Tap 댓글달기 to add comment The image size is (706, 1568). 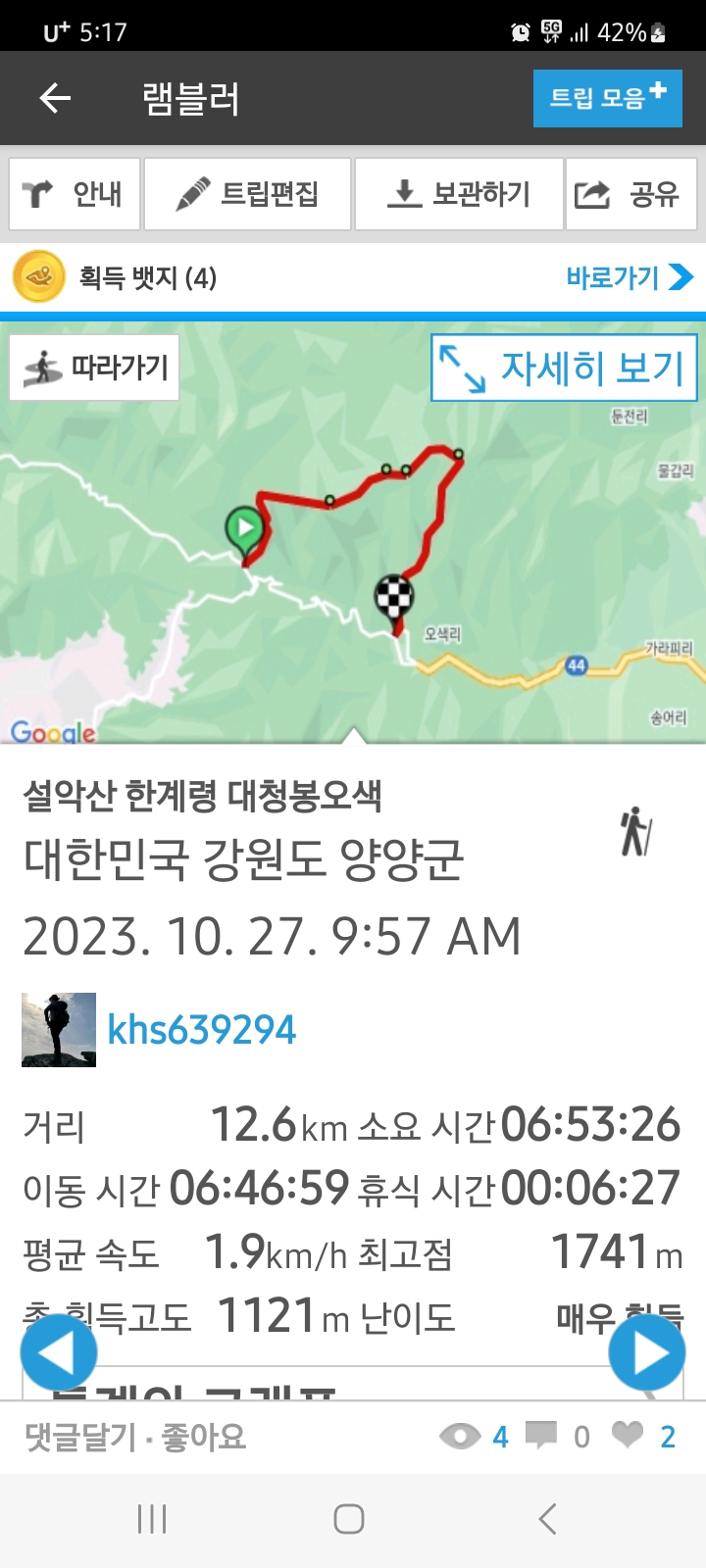pos(80,1437)
